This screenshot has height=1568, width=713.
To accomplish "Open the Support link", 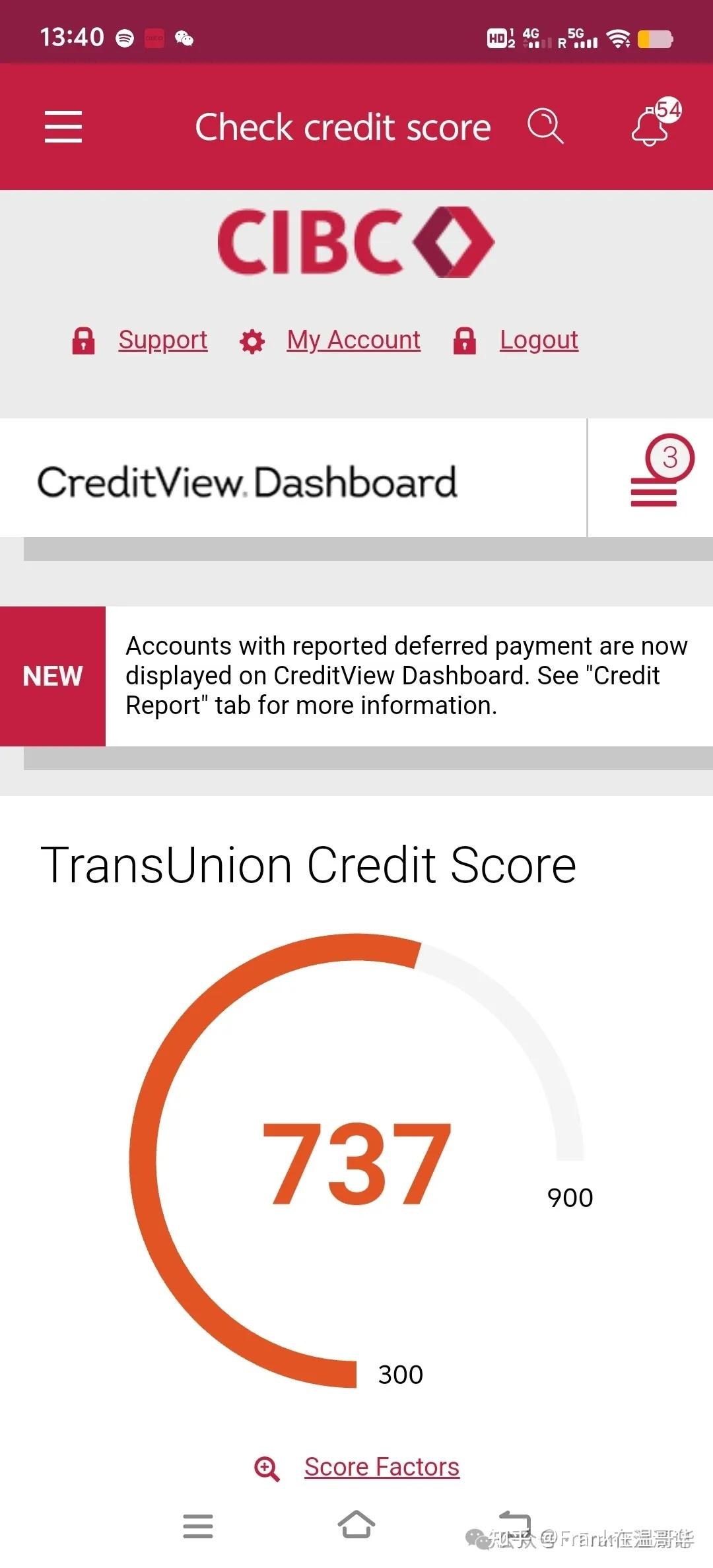I will (162, 341).
